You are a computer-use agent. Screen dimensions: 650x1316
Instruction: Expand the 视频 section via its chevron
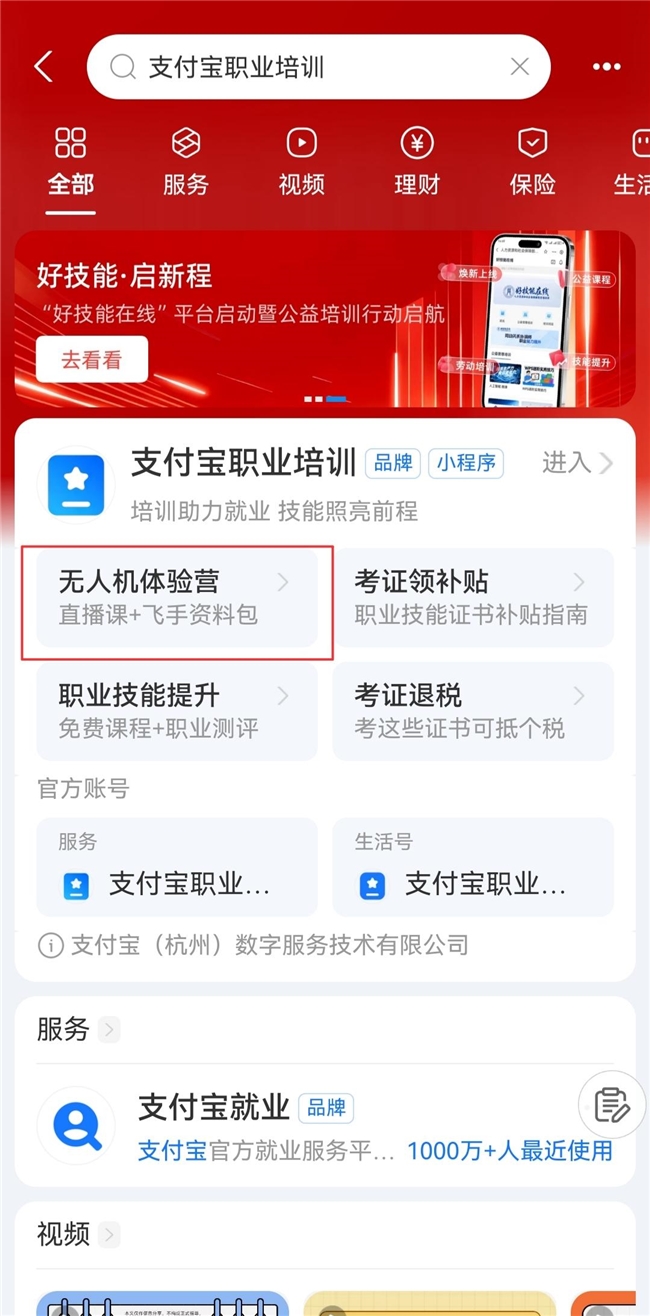click(x=109, y=1234)
